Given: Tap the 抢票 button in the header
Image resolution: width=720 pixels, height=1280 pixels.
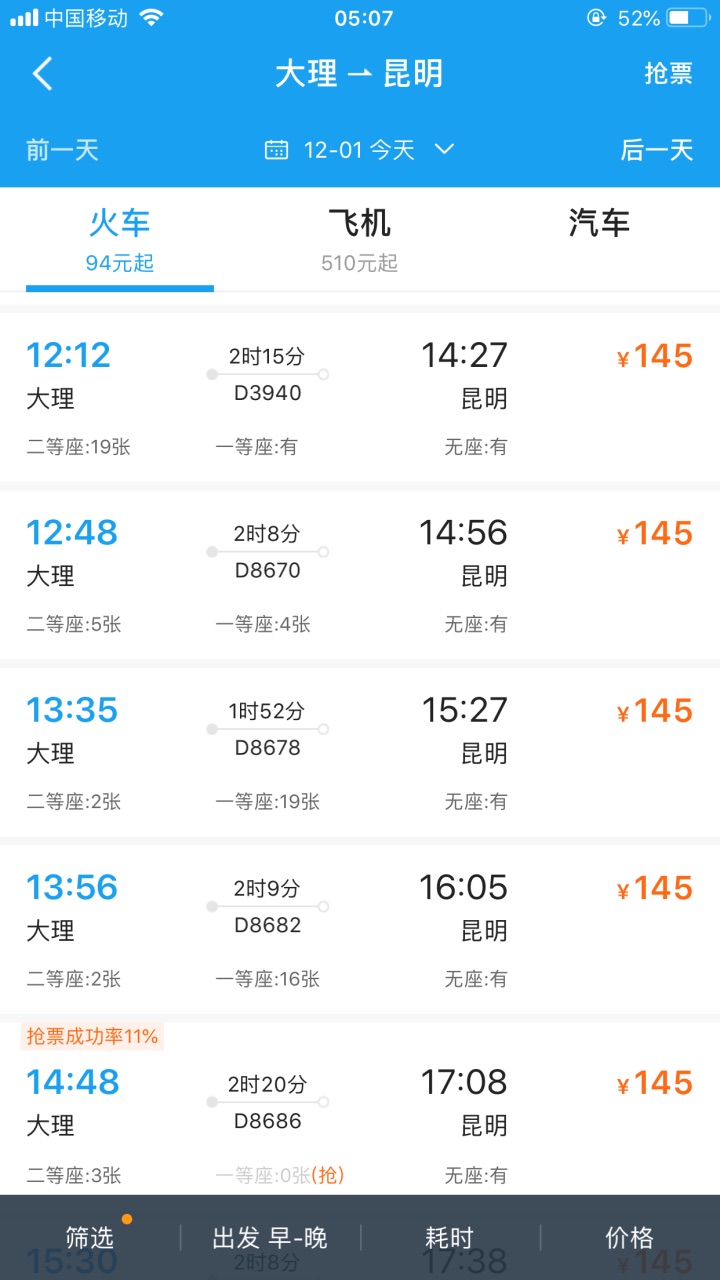Looking at the screenshot, I should pos(668,74).
